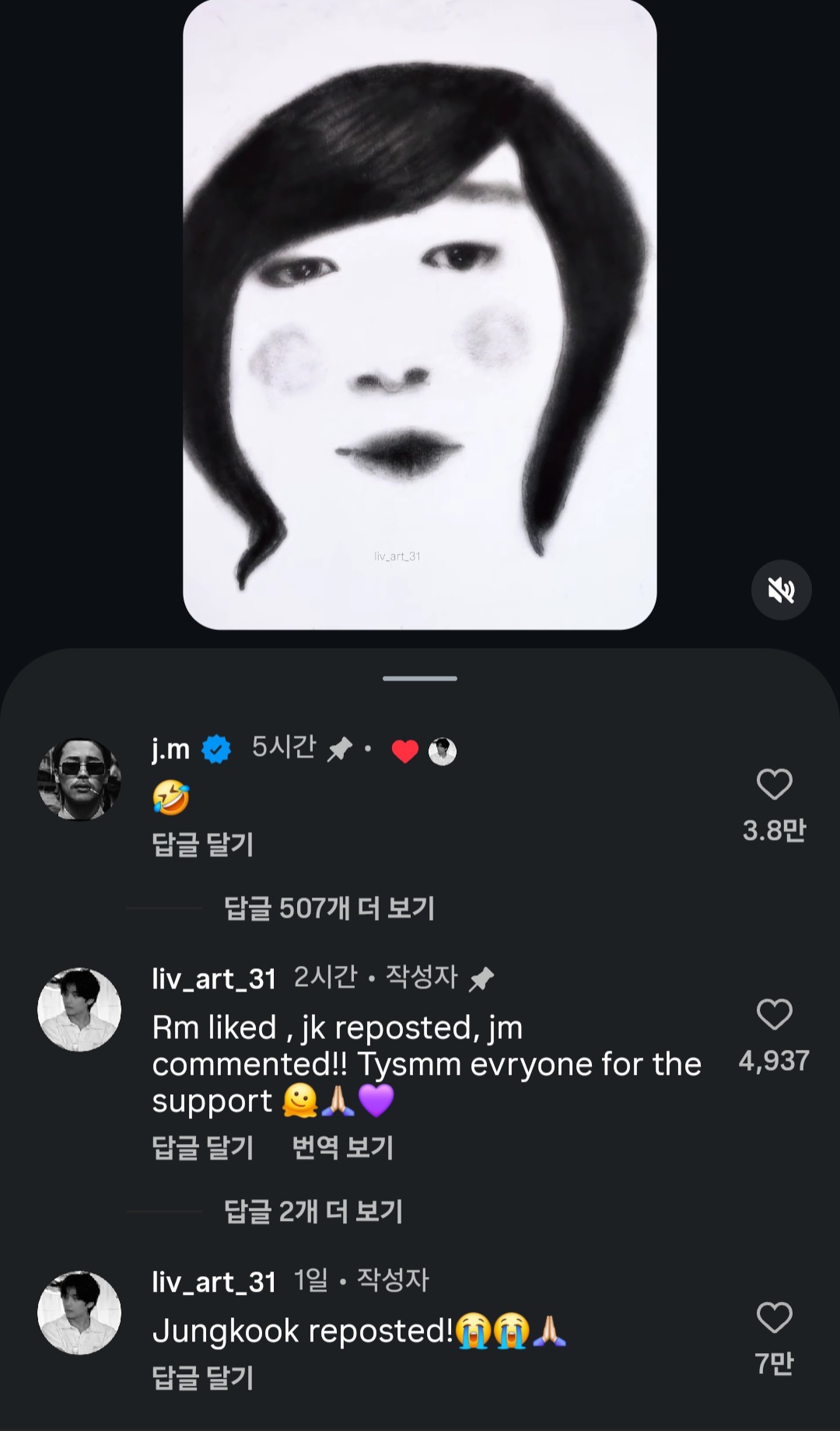Open liv_art_31 avatar beside 'Jungkook reposted!'

[79, 1313]
